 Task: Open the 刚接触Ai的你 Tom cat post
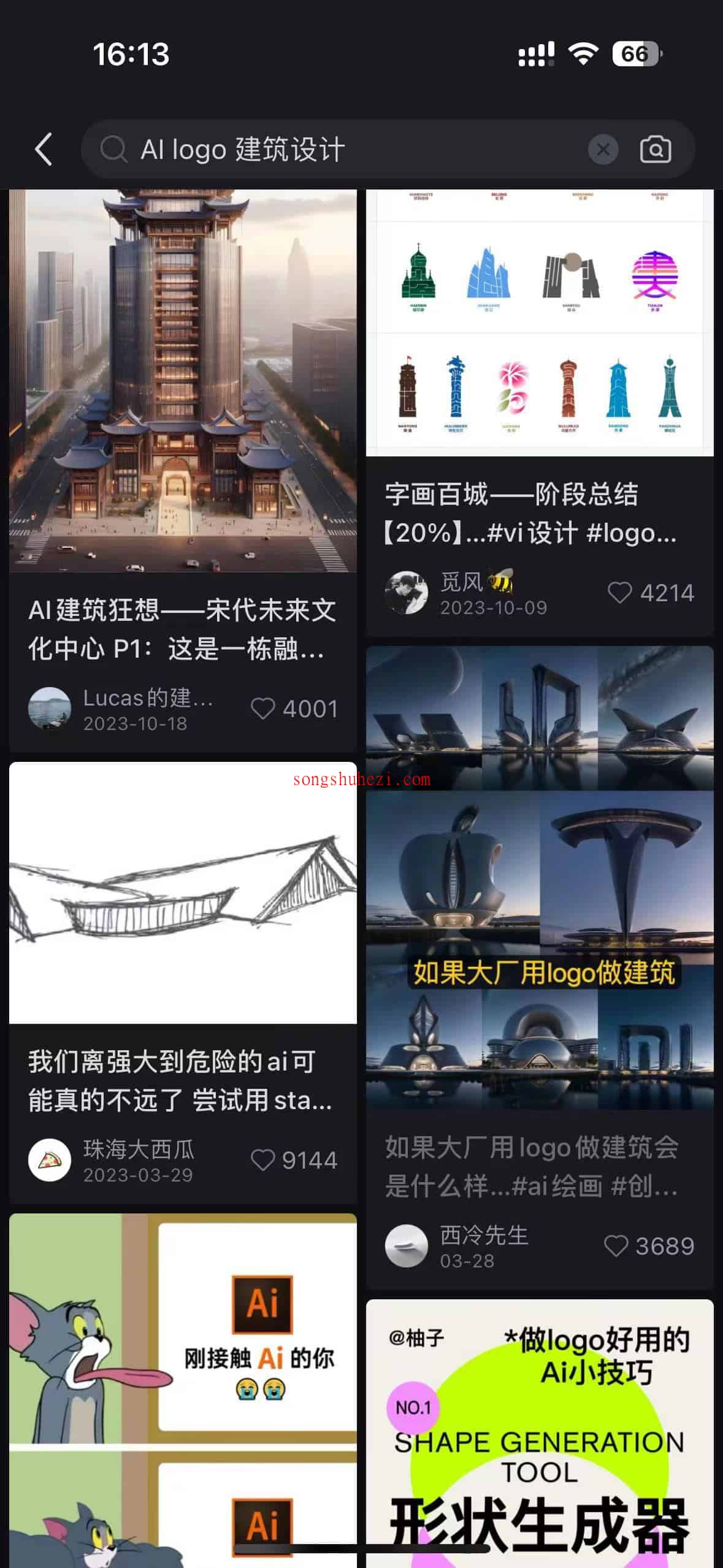[183, 1386]
